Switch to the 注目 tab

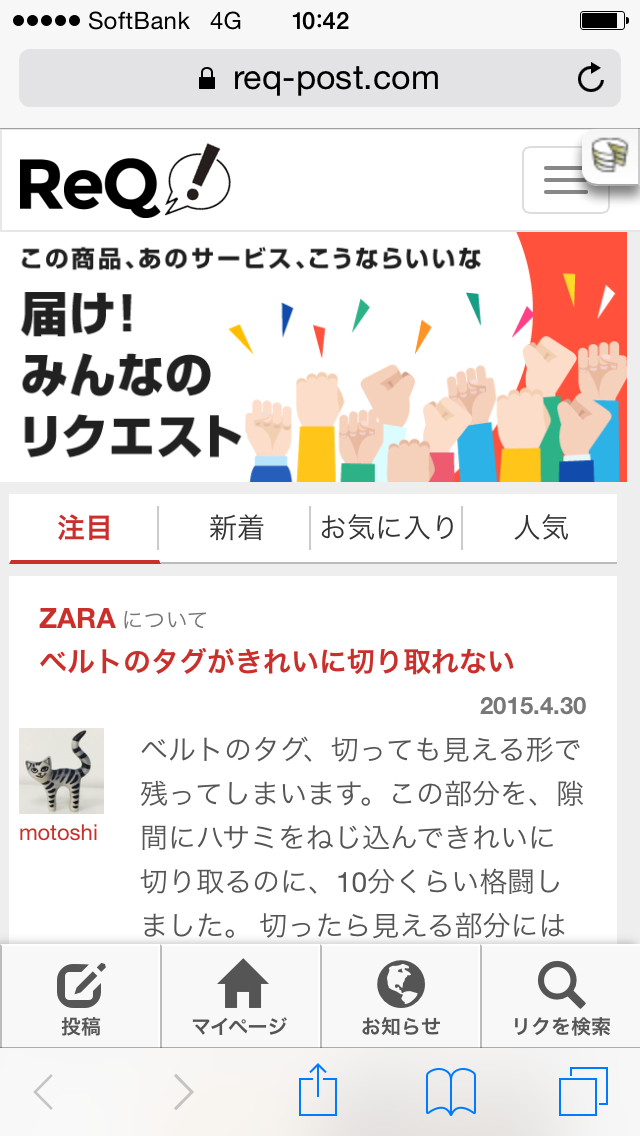84,528
